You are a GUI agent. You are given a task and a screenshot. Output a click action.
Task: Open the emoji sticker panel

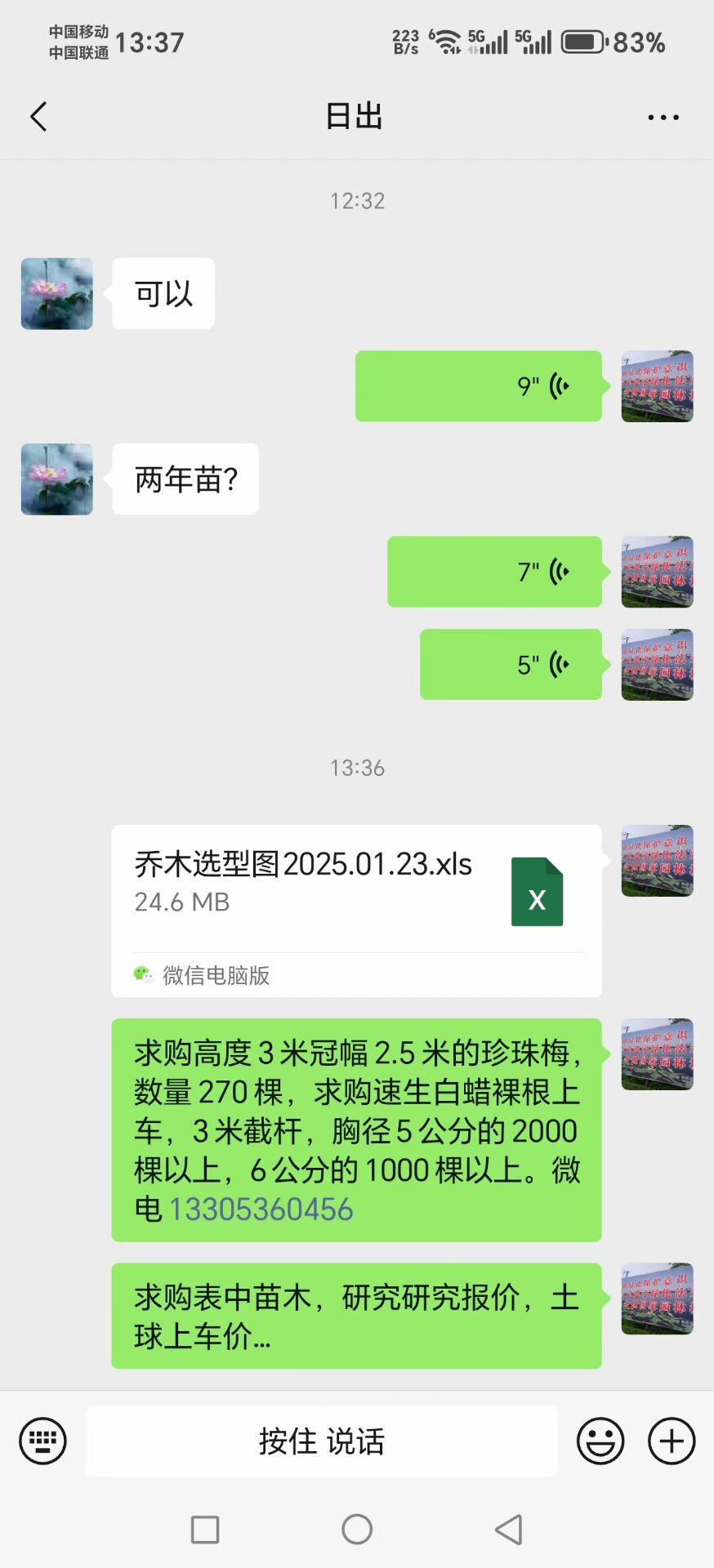coord(600,1441)
